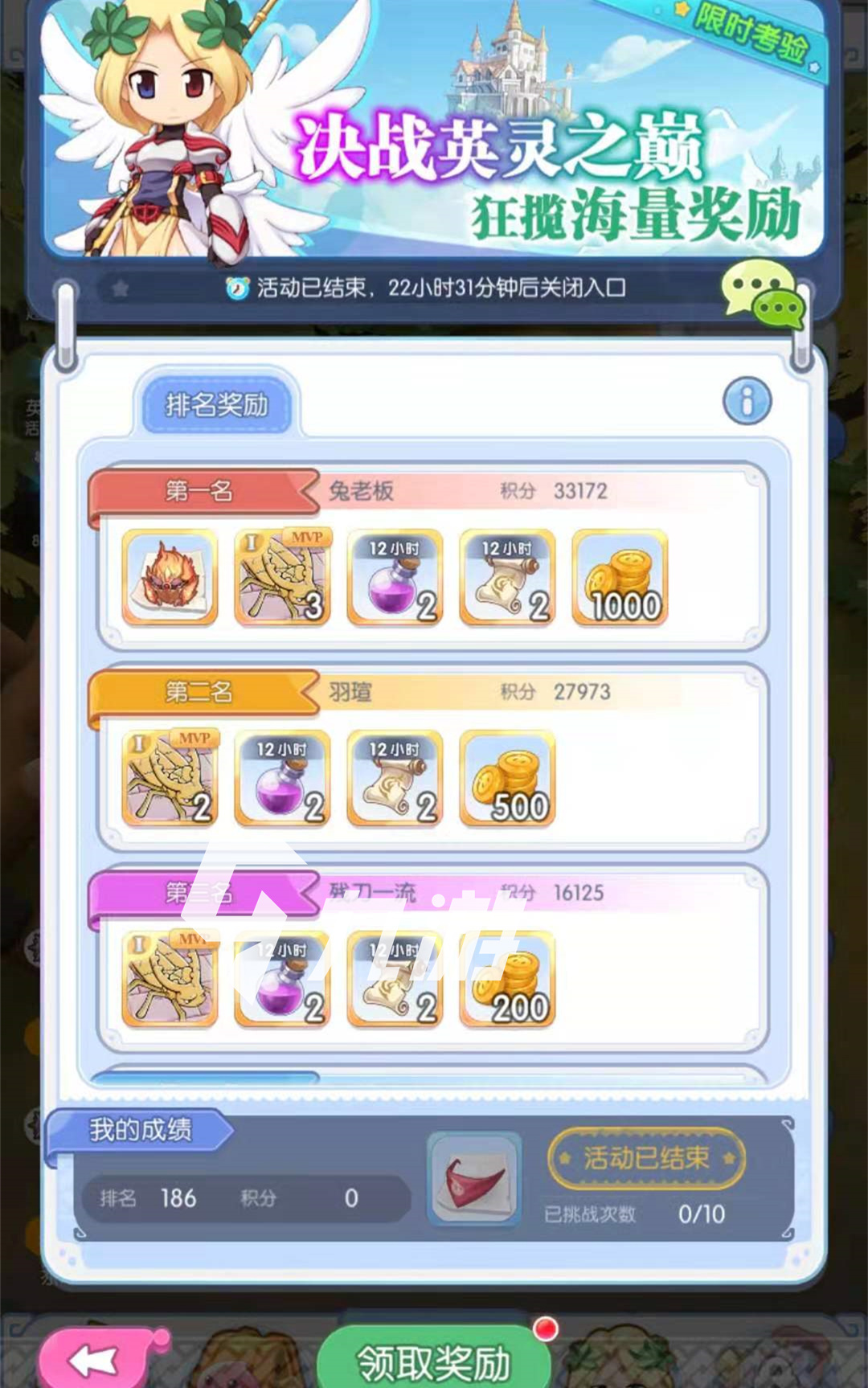
Task: Open the green chat bubbles icon
Action: tap(763, 294)
